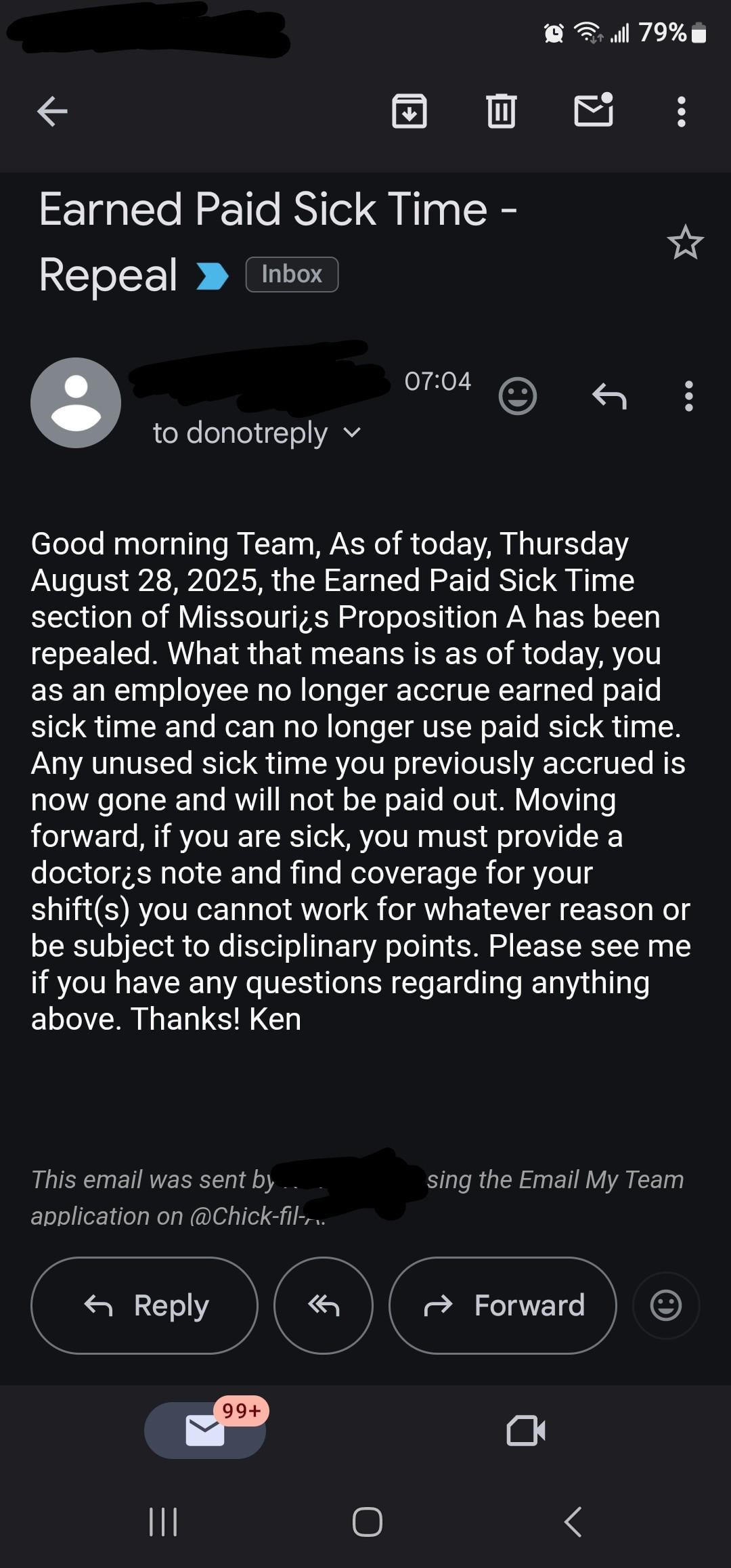
Task: Reply all with the double-arrow button
Action: 323,1305
